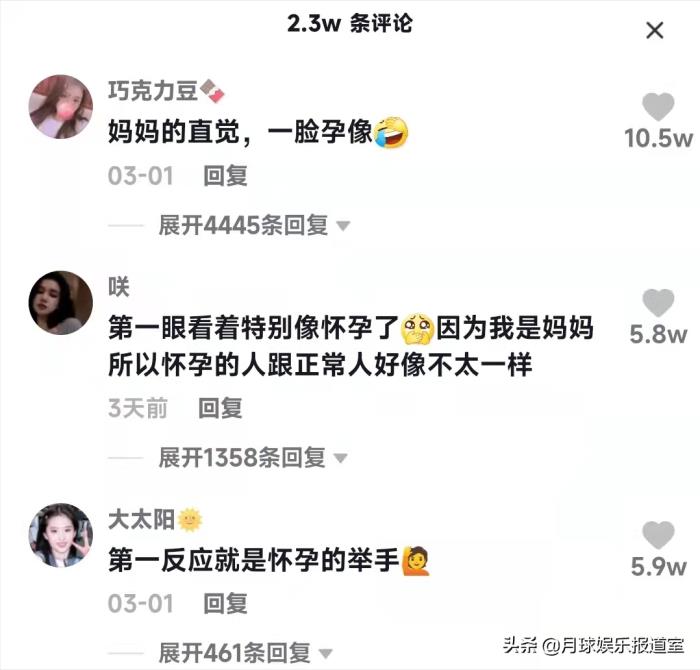Open 大太阳's profile avatar

click(61, 534)
